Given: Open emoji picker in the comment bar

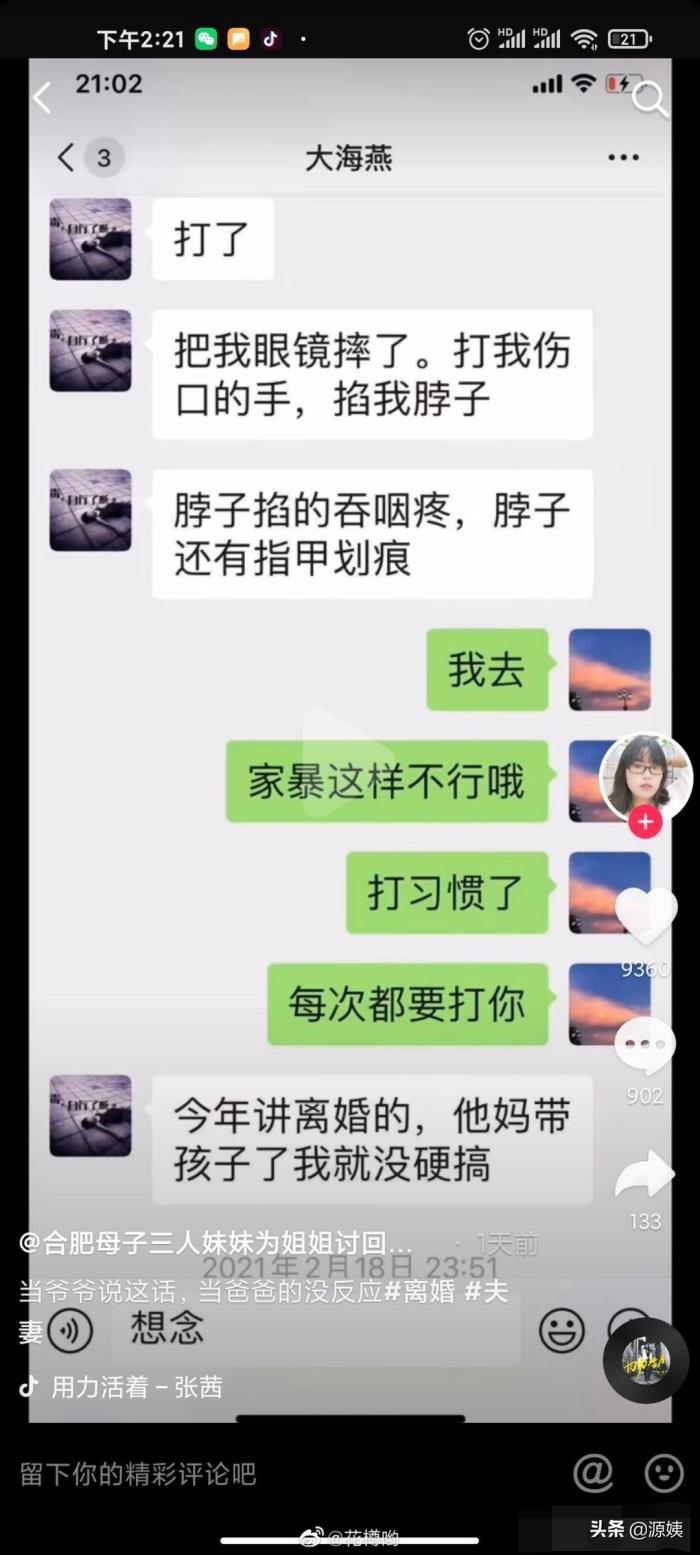Looking at the screenshot, I should 663,1472.
